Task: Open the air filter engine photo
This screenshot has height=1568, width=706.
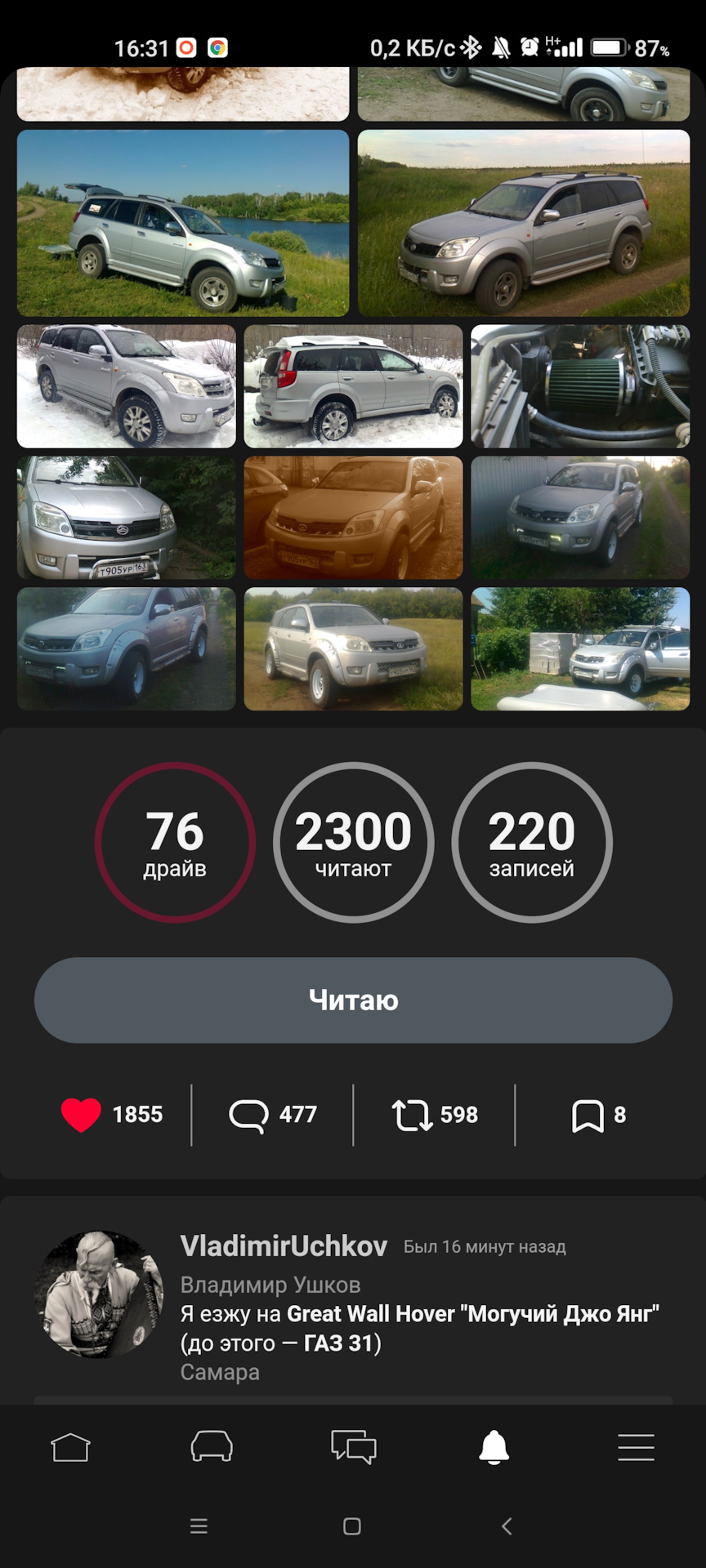Action: click(x=580, y=386)
